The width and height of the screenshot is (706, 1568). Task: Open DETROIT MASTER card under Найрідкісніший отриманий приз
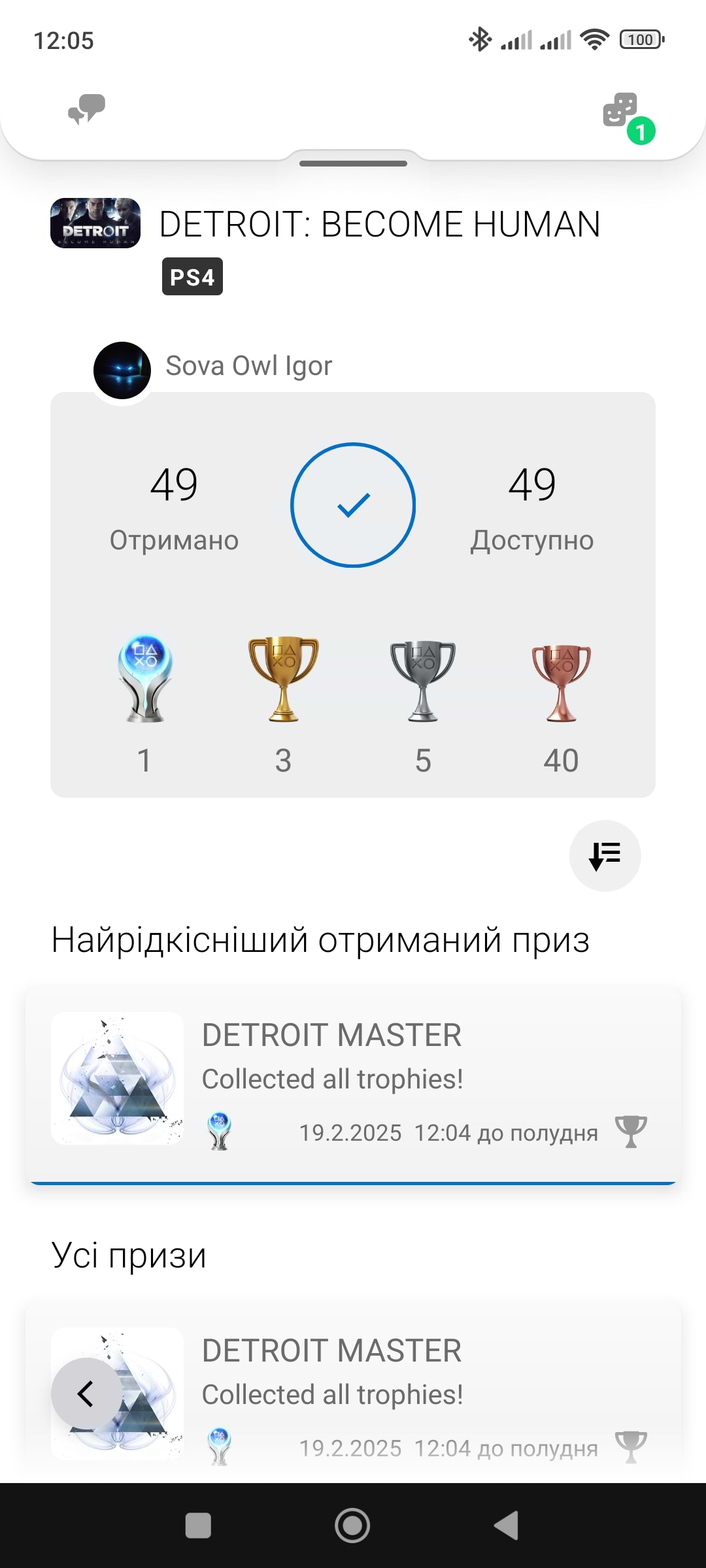point(353,1085)
